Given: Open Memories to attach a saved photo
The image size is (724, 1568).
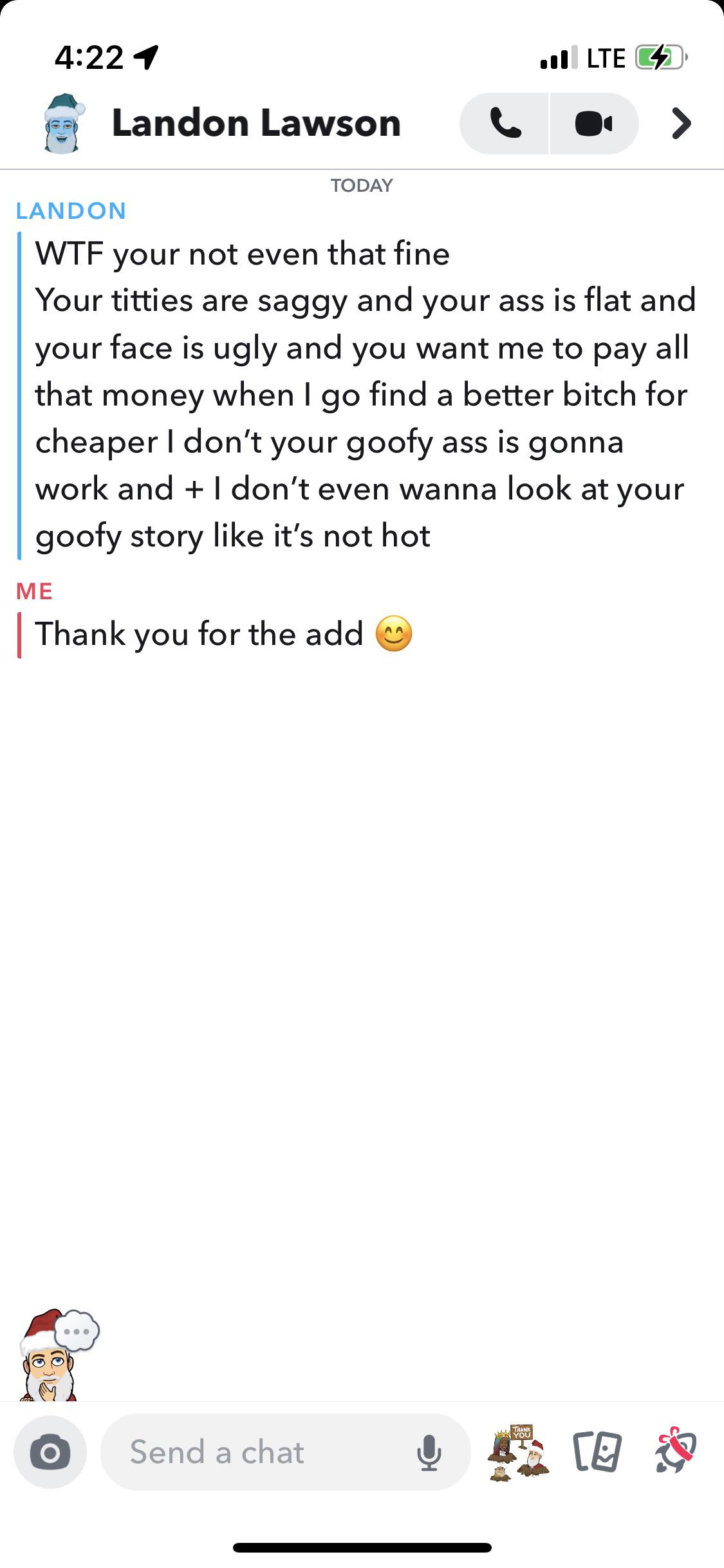Looking at the screenshot, I should (x=599, y=1453).
